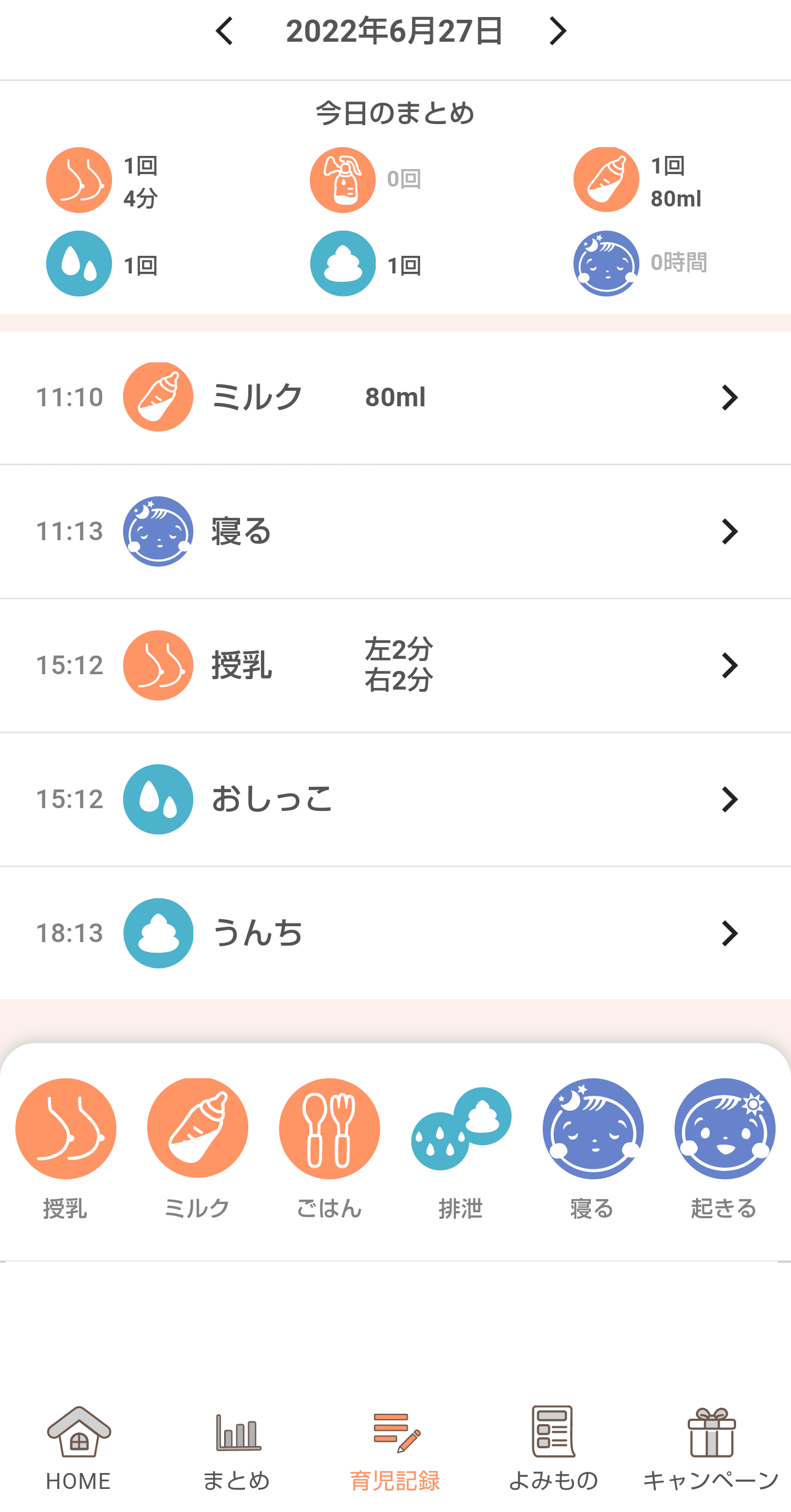The height and width of the screenshot is (1512, 791).
Task: Open the 18:13 うんち record
Action: (x=395, y=933)
